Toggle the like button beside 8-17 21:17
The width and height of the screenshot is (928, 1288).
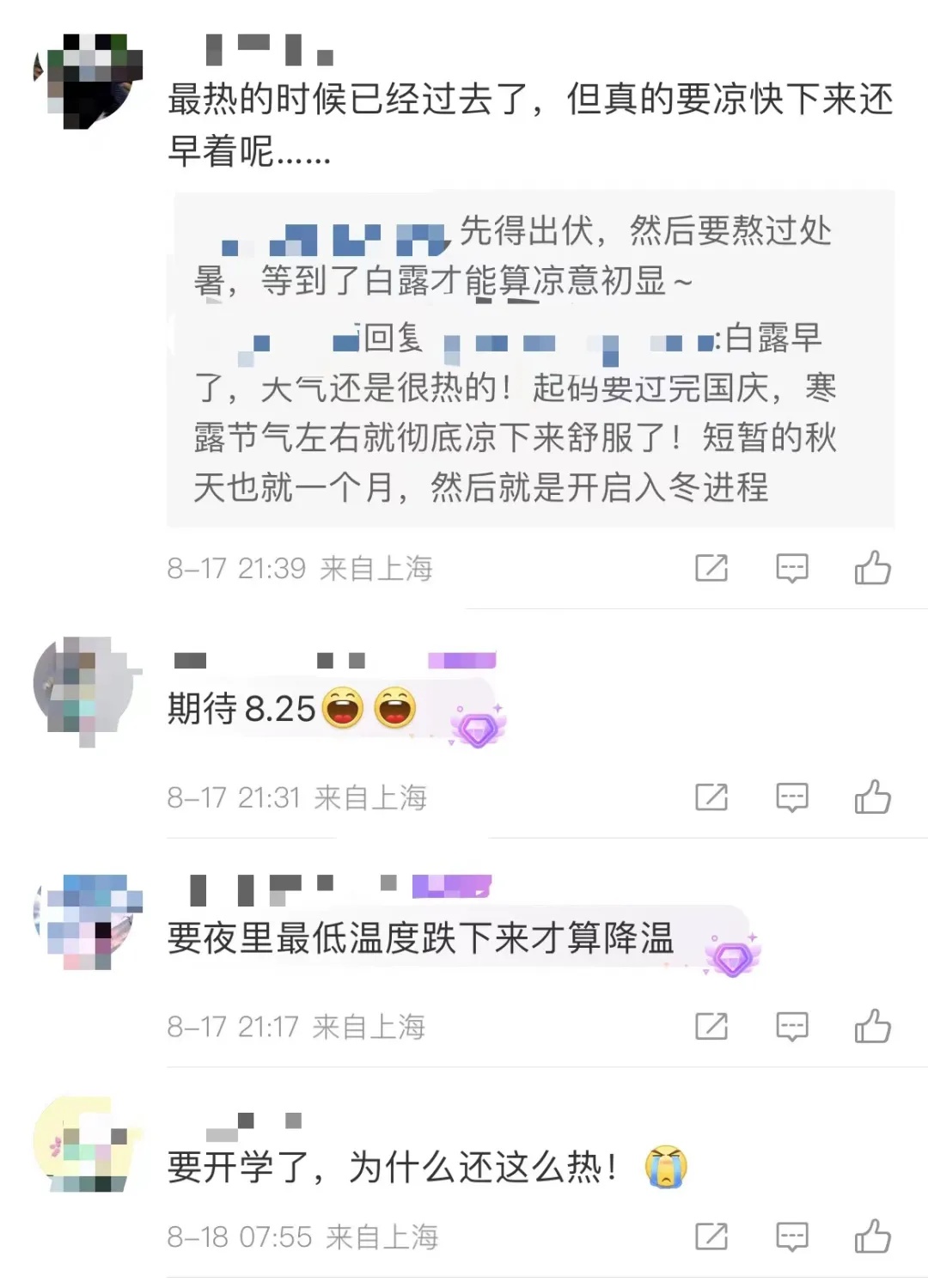coord(875,1025)
